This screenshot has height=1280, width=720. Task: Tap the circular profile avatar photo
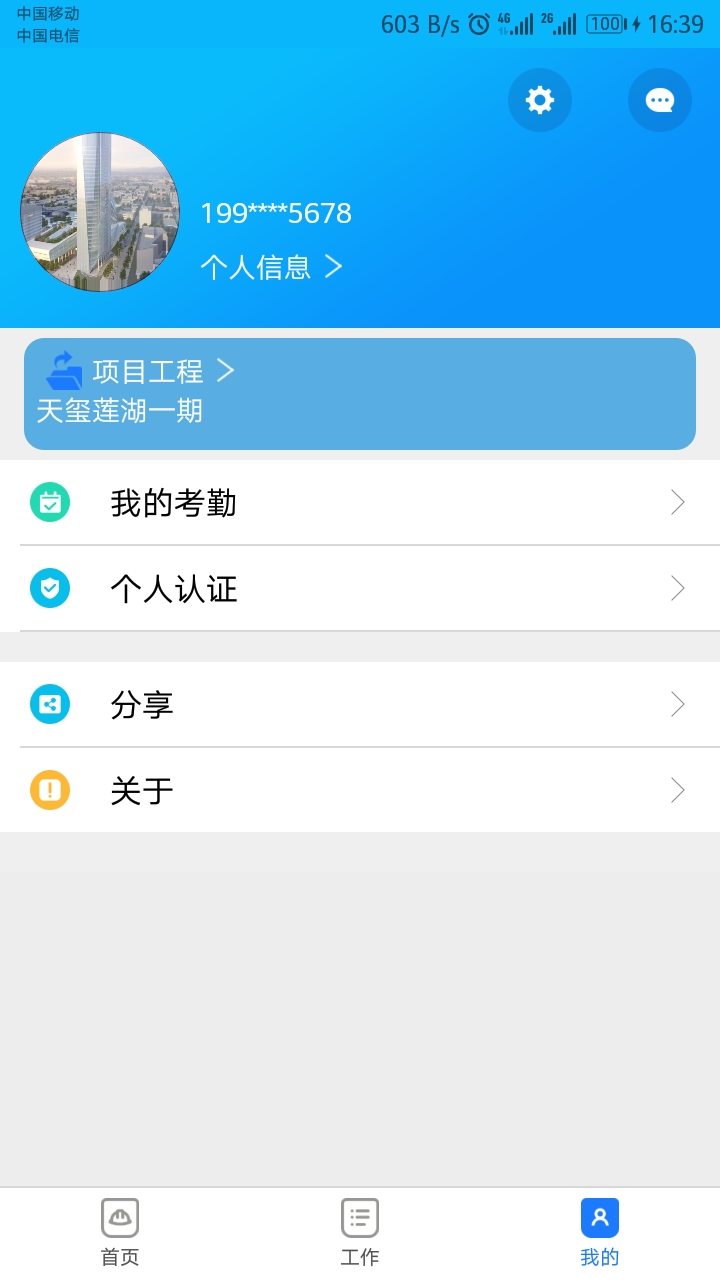[x=100, y=212]
